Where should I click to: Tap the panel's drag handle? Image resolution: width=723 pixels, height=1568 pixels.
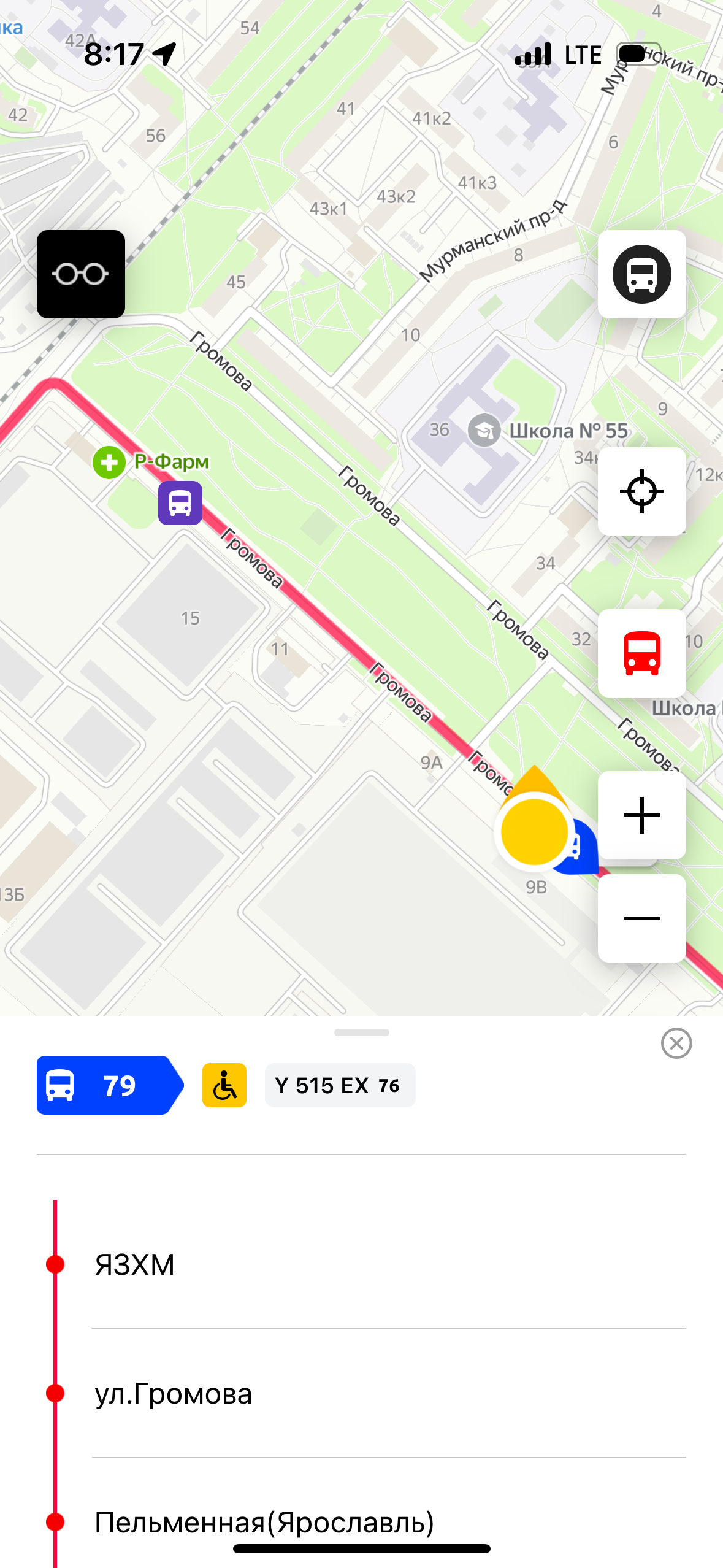pos(361,1032)
